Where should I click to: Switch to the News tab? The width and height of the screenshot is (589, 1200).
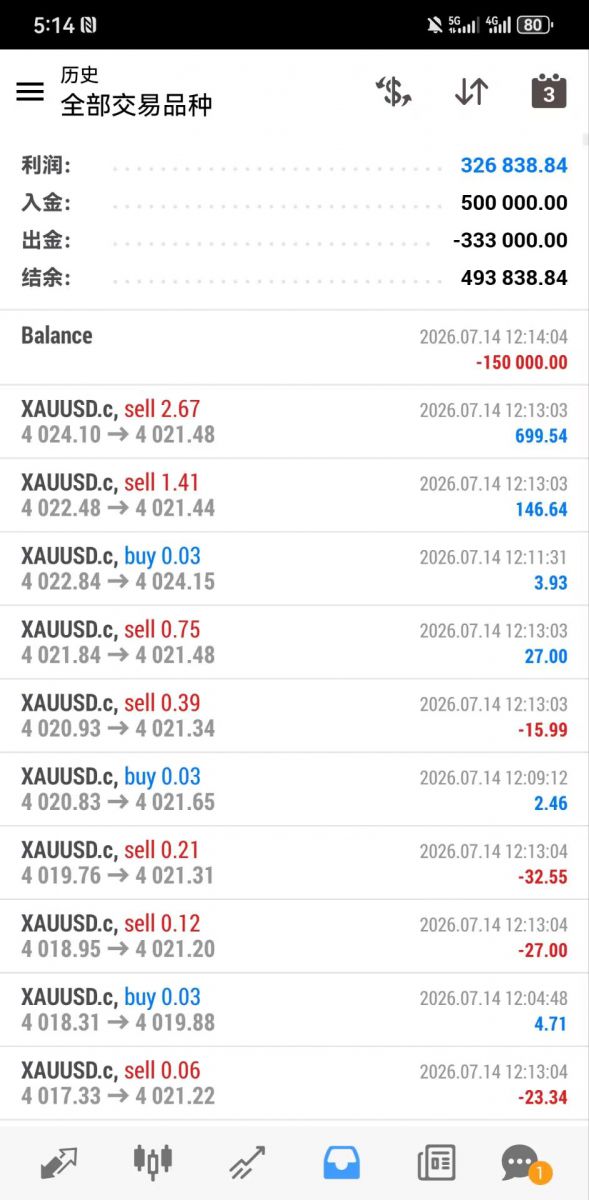click(x=436, y=1162)
